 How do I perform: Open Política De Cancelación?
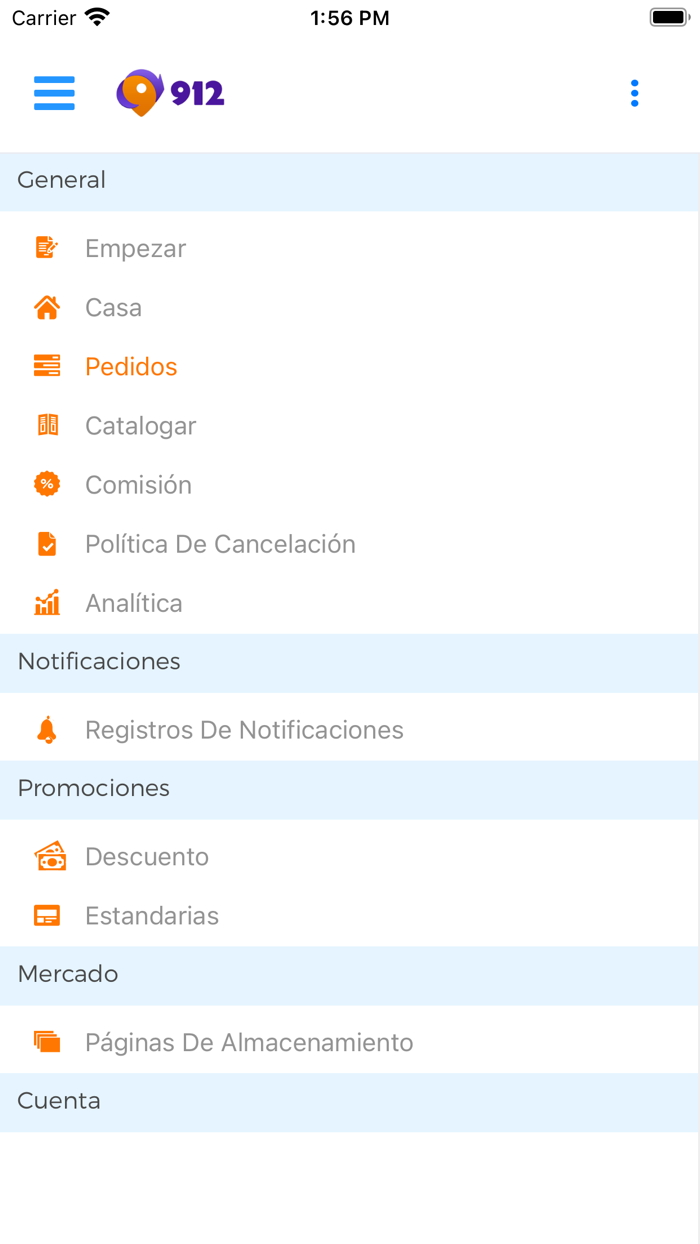click(220, 544)
